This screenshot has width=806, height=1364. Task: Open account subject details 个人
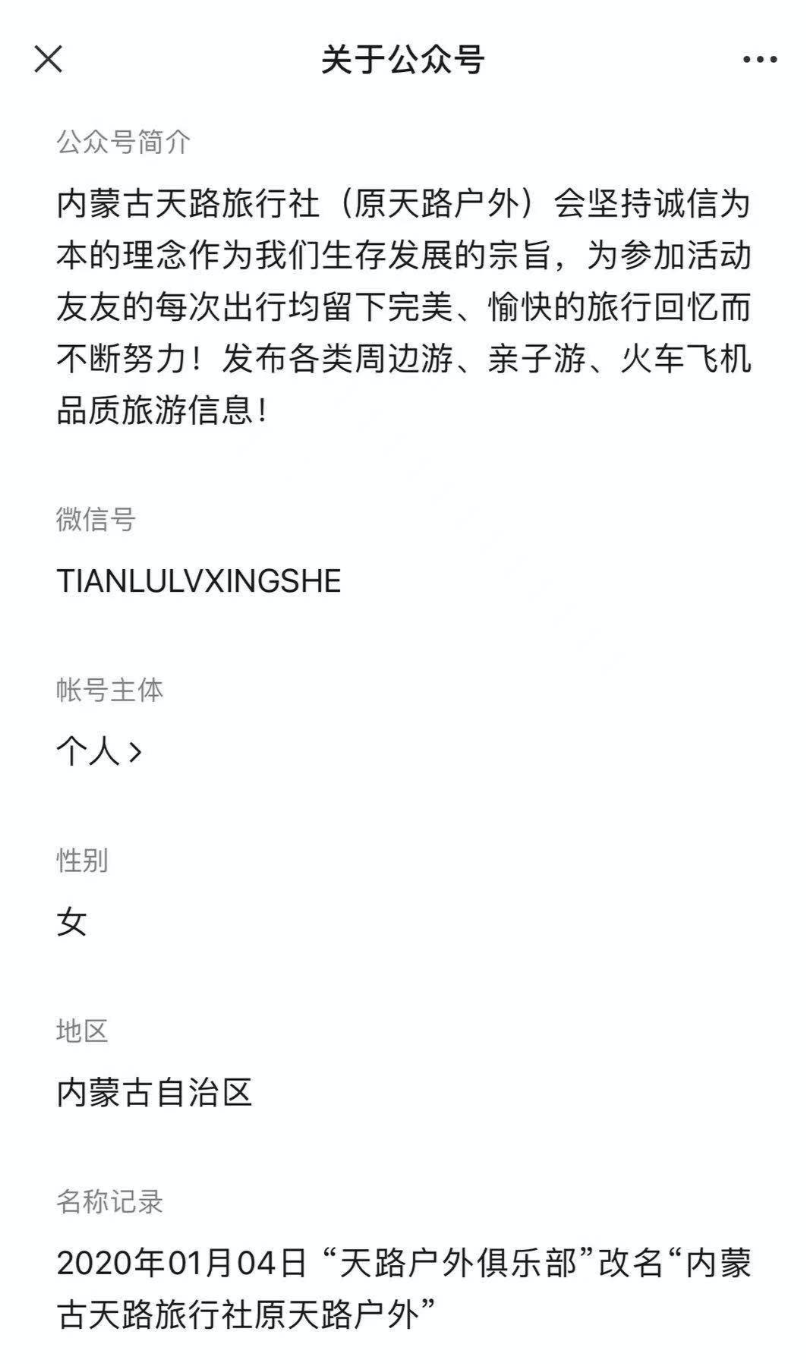pos(99,752)
